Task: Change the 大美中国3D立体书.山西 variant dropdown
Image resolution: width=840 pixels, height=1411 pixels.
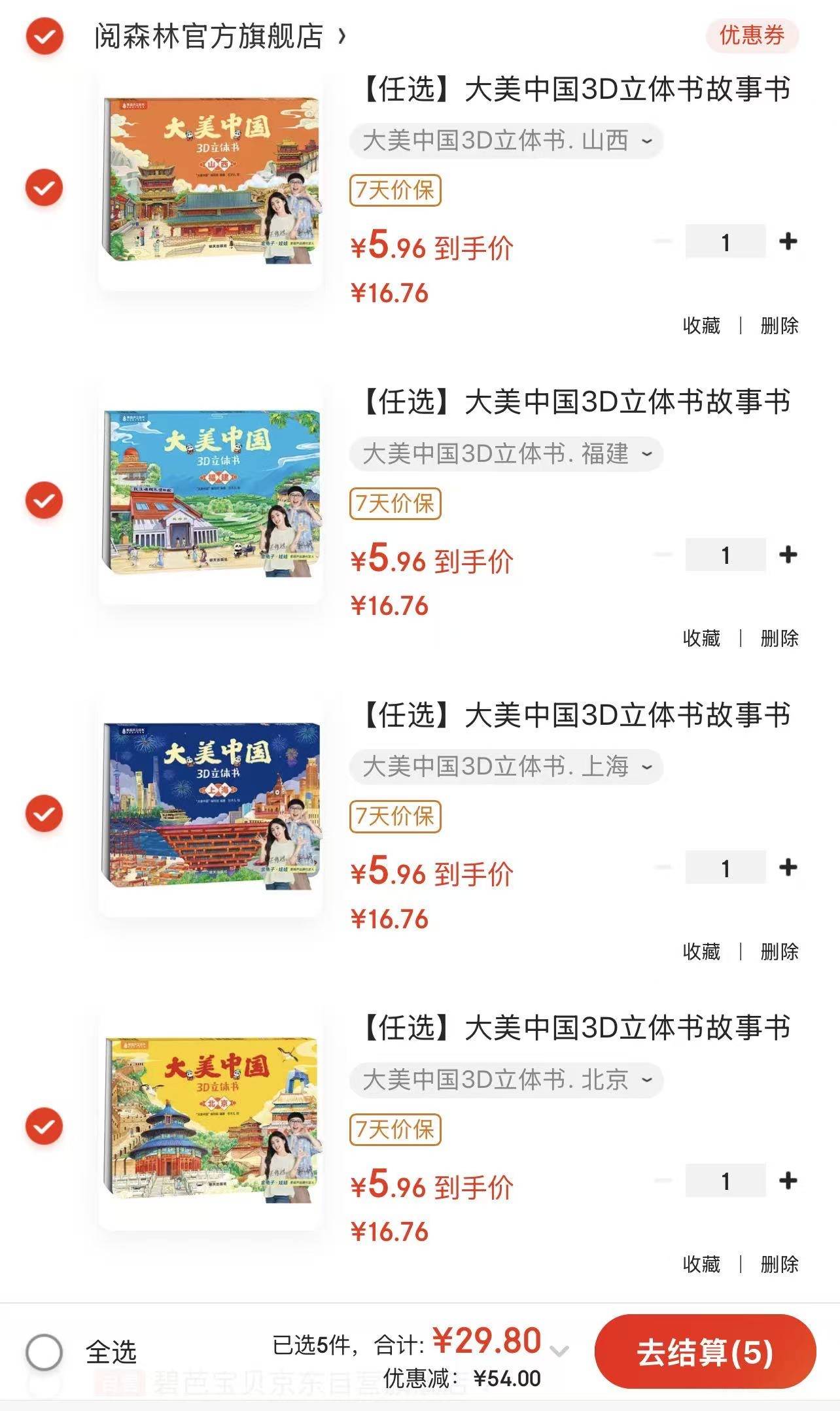Action: click(506, 141)
